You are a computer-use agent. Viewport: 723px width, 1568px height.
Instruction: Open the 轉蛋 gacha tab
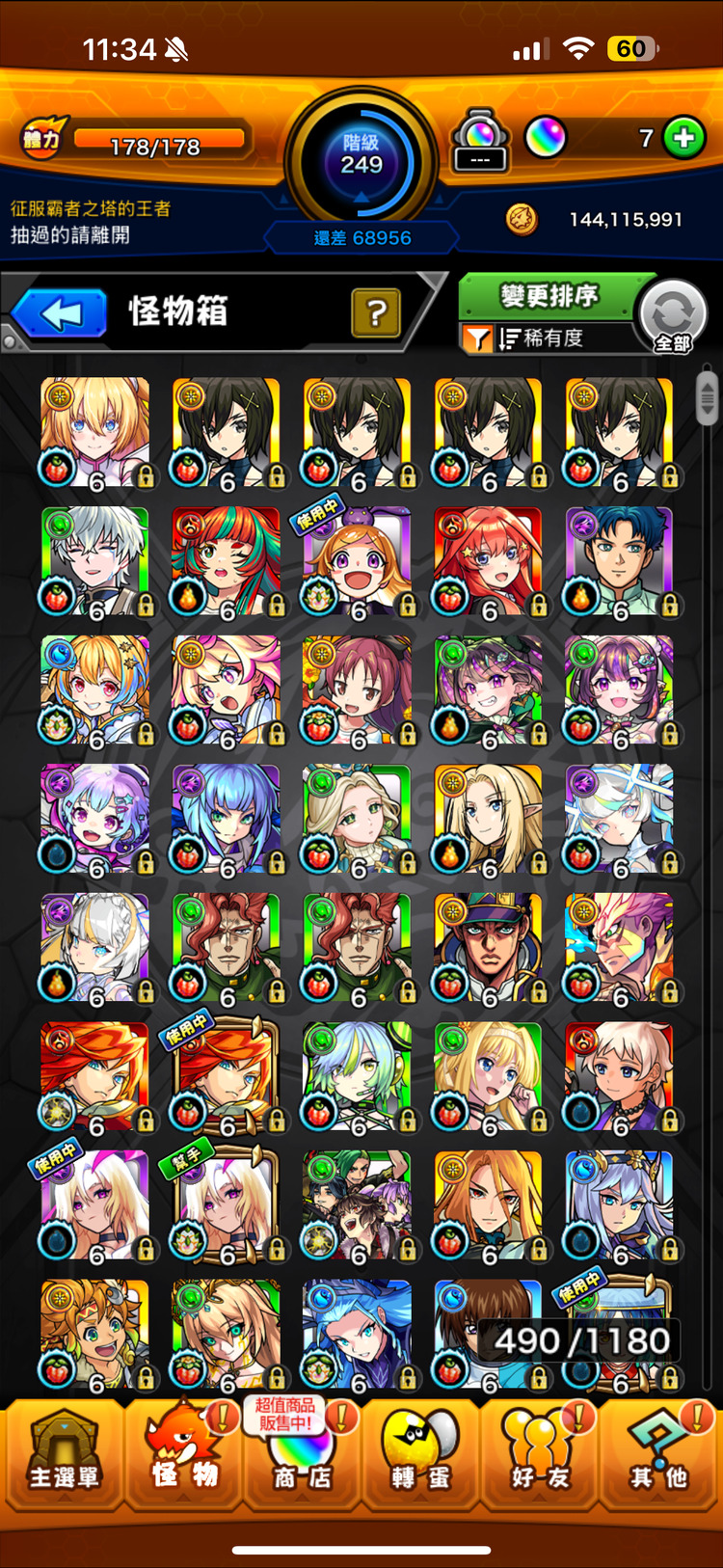[x=420, y=1454]
